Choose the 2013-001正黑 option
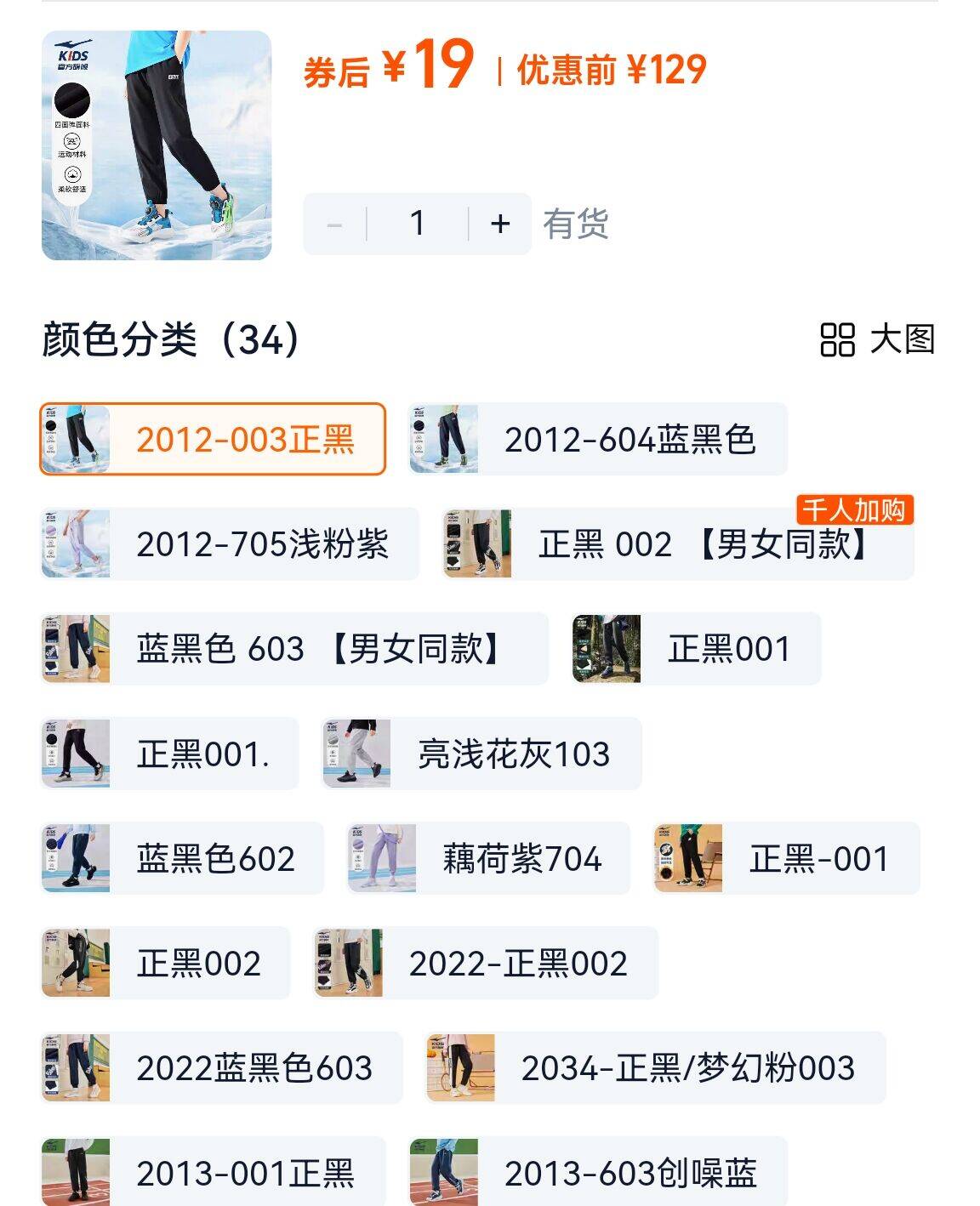This screenshot has width=980, height=1206. pyautogui.click(x=213, y=1174)
